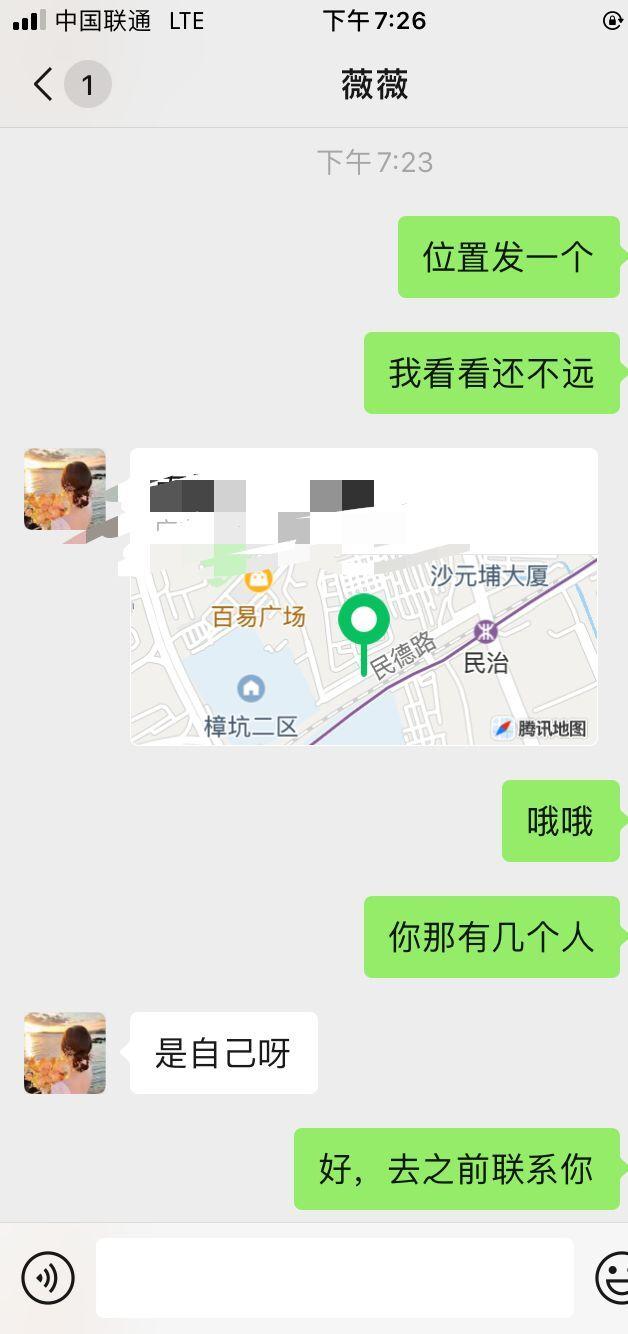Go back to the chat list

click(x=44, y=85)
